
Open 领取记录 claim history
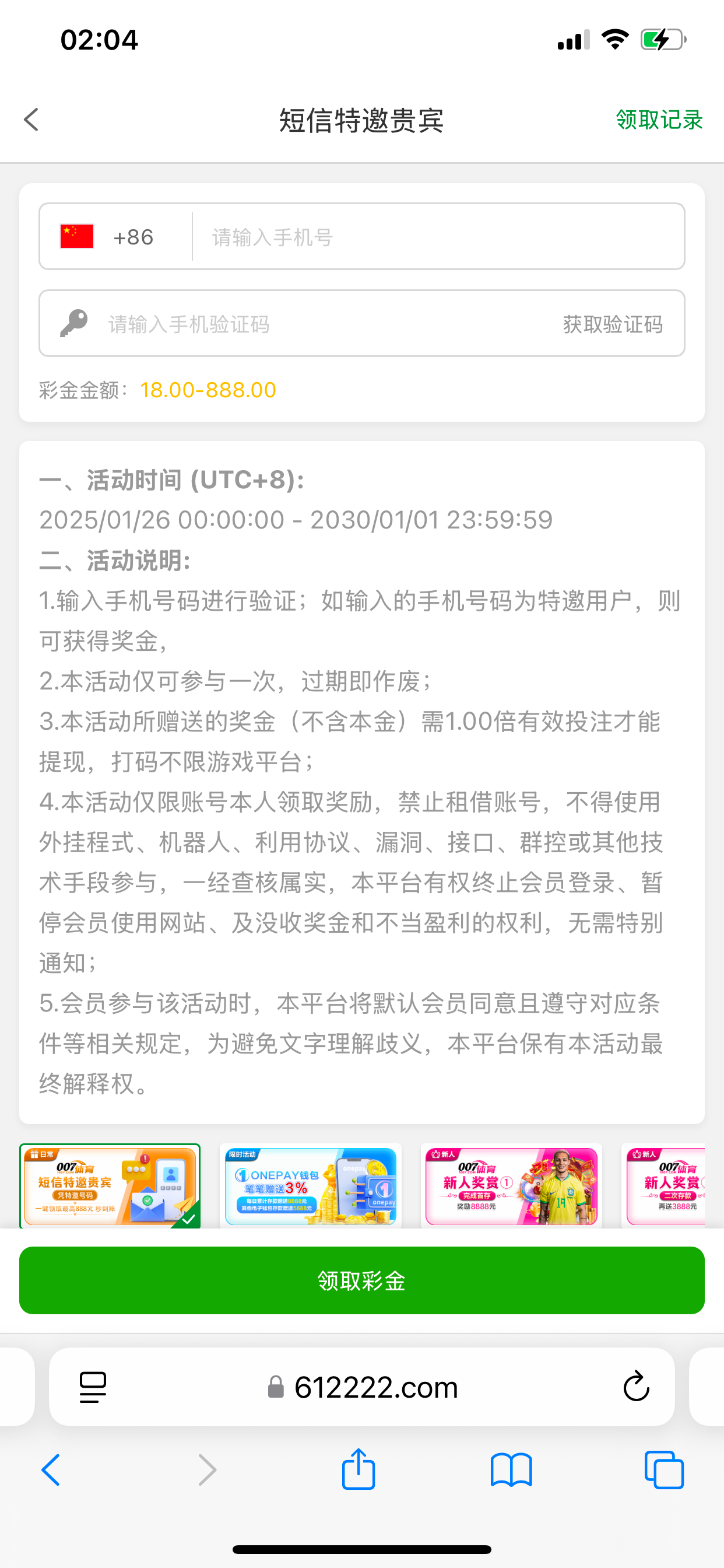tap(659, 120)
